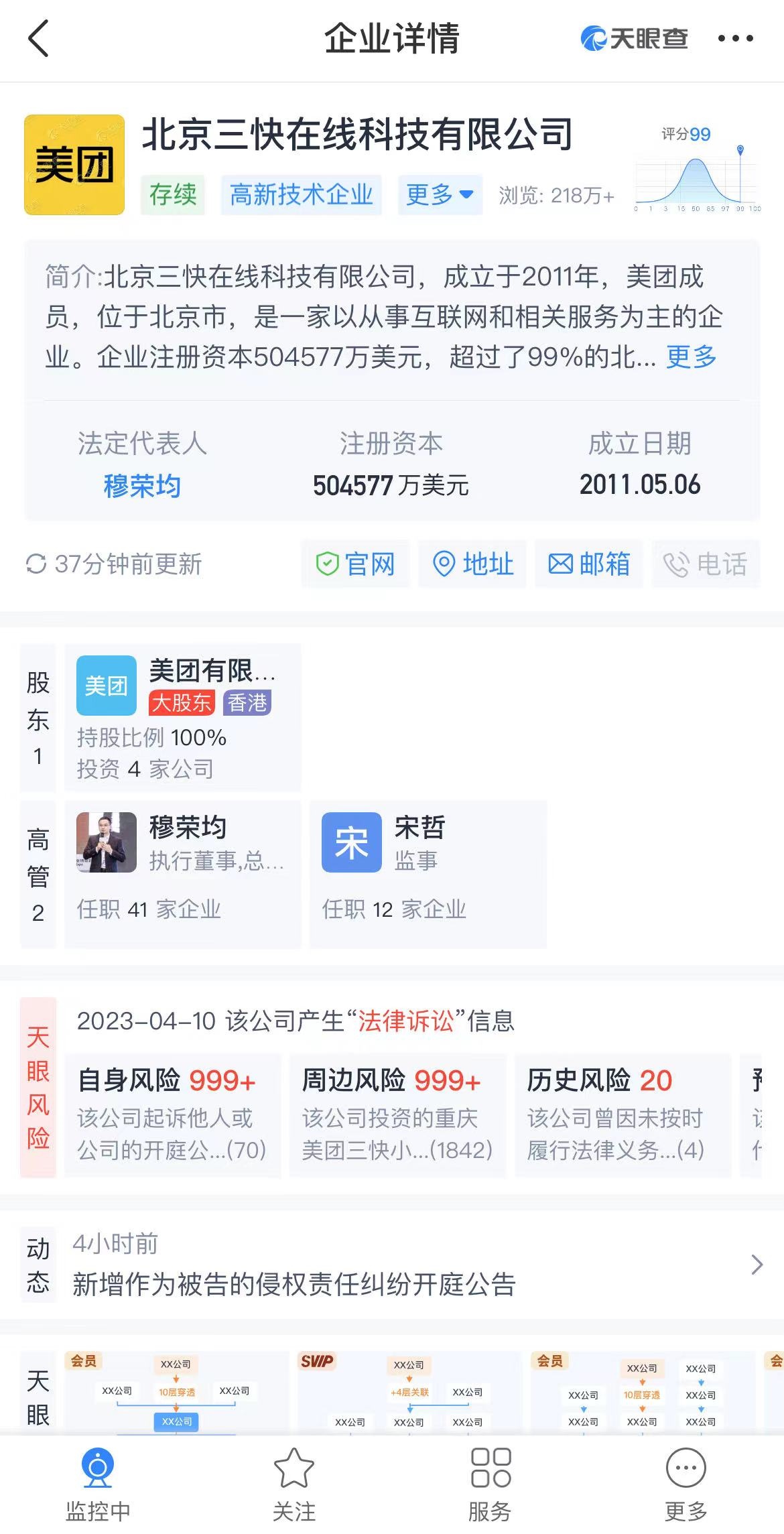Screen dimensions: 784x1534
Task: View company 地址 address
Action: pos(473,564)
